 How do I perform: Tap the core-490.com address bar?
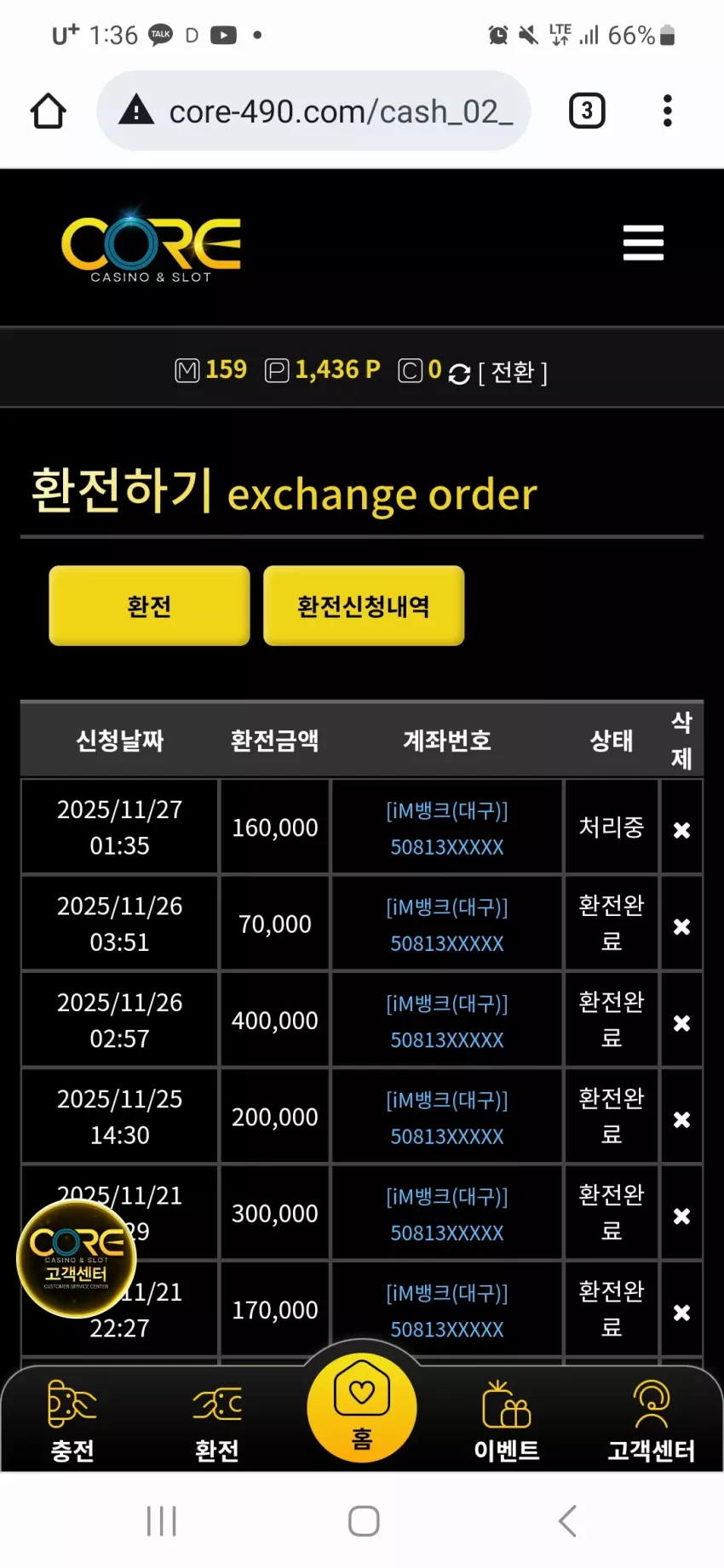(313, 111)
